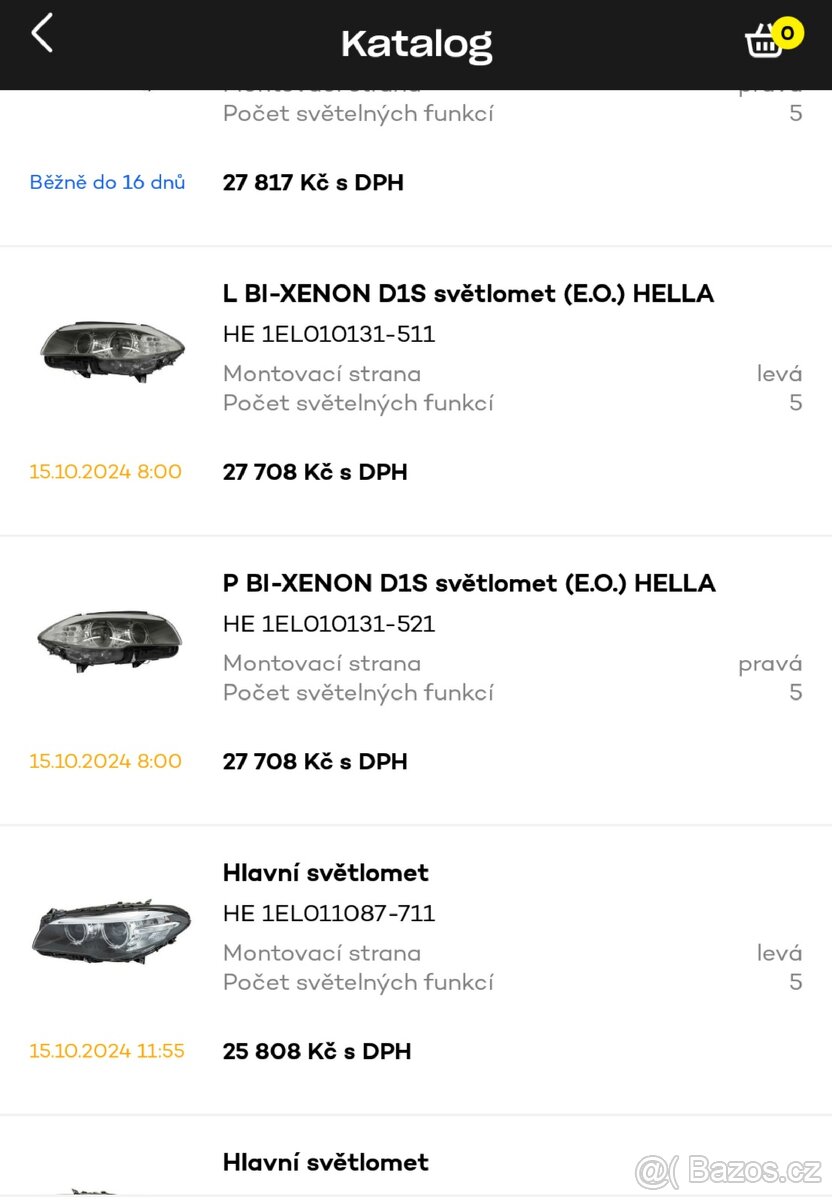Tap the Katalog title
This screenshot has height=1200, width=832.
click(x=416, y=43)
